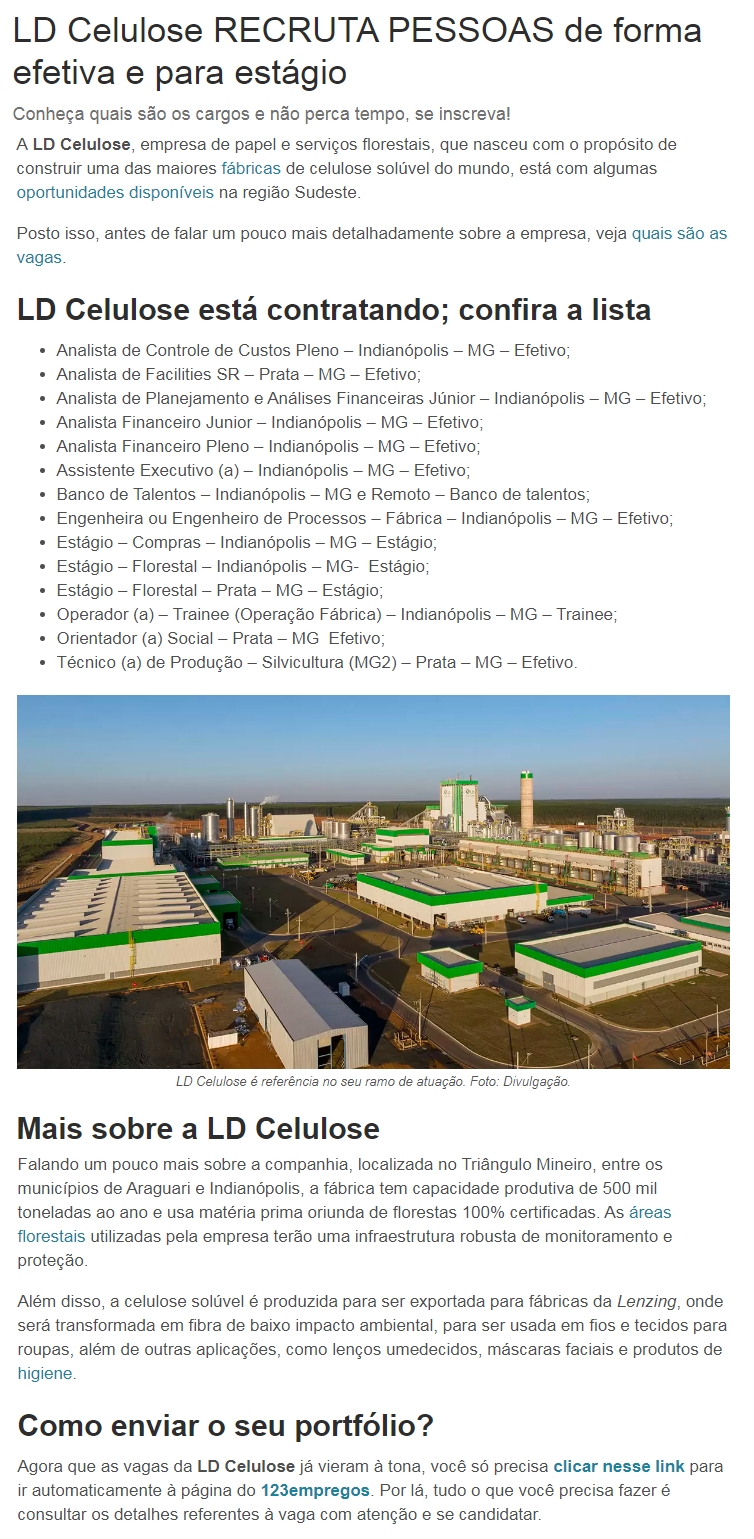Open the 'fábricas' link

250,168
